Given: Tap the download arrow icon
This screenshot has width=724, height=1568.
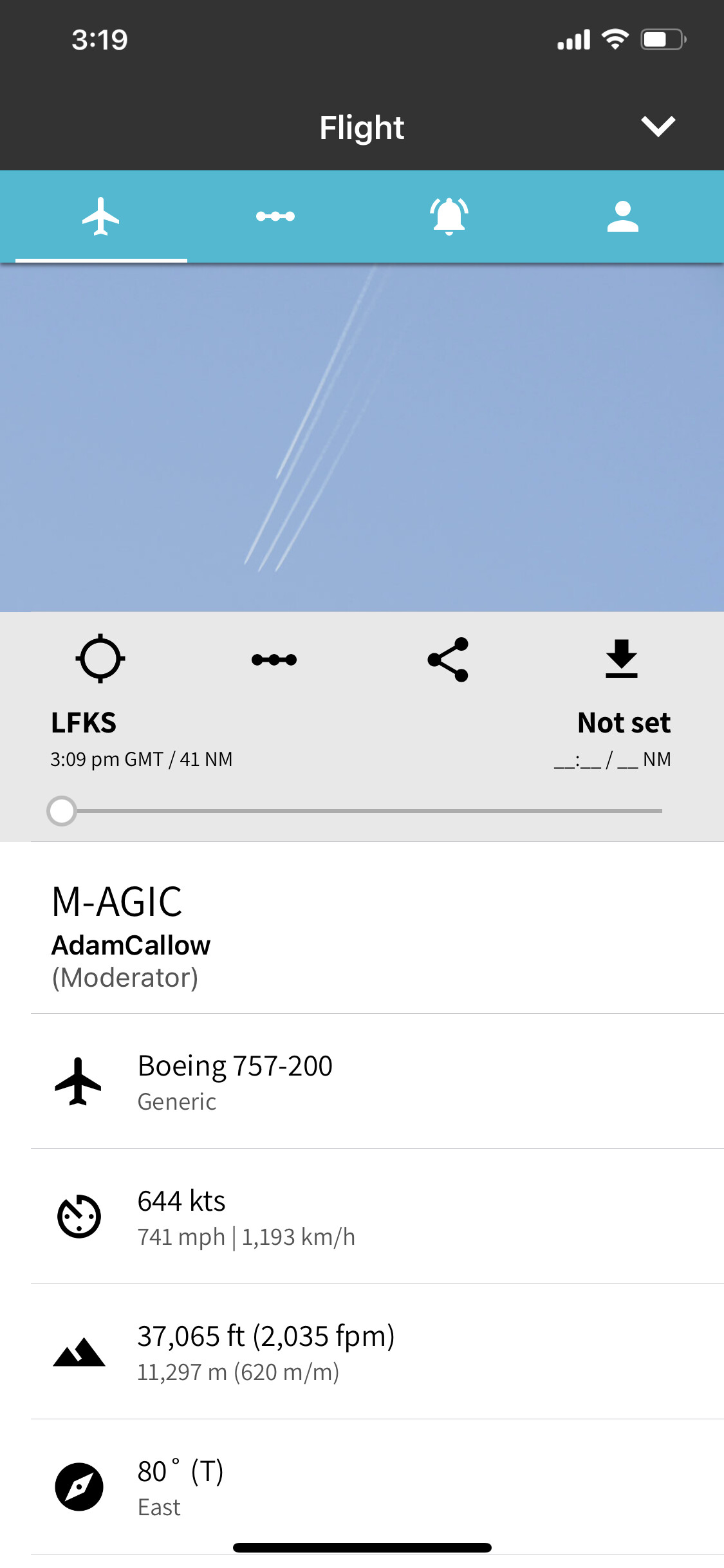Looking at the screenshot, I should click(622, 658).
